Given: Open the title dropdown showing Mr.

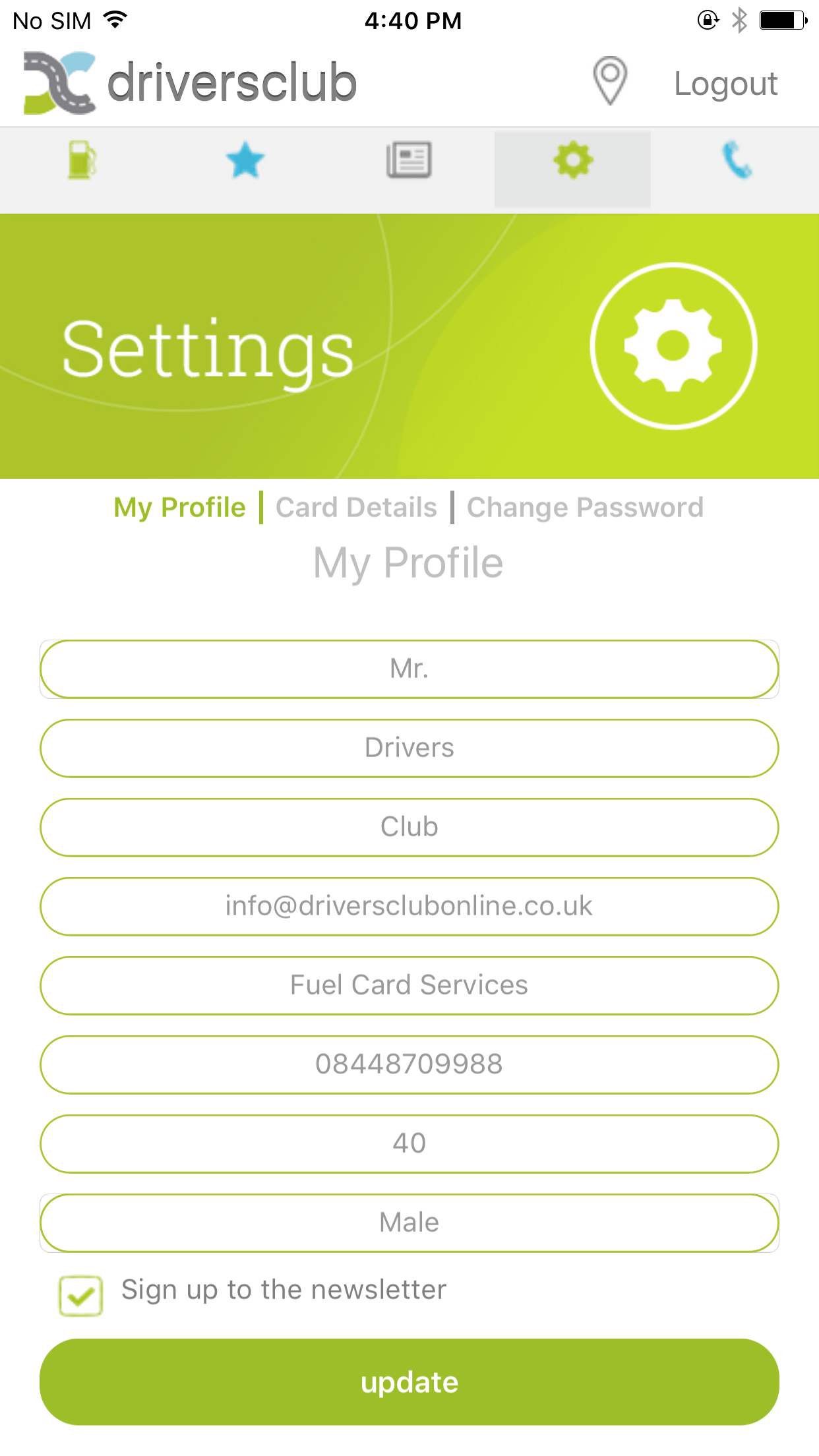Looking at the screenshot, I should [409, 669].
